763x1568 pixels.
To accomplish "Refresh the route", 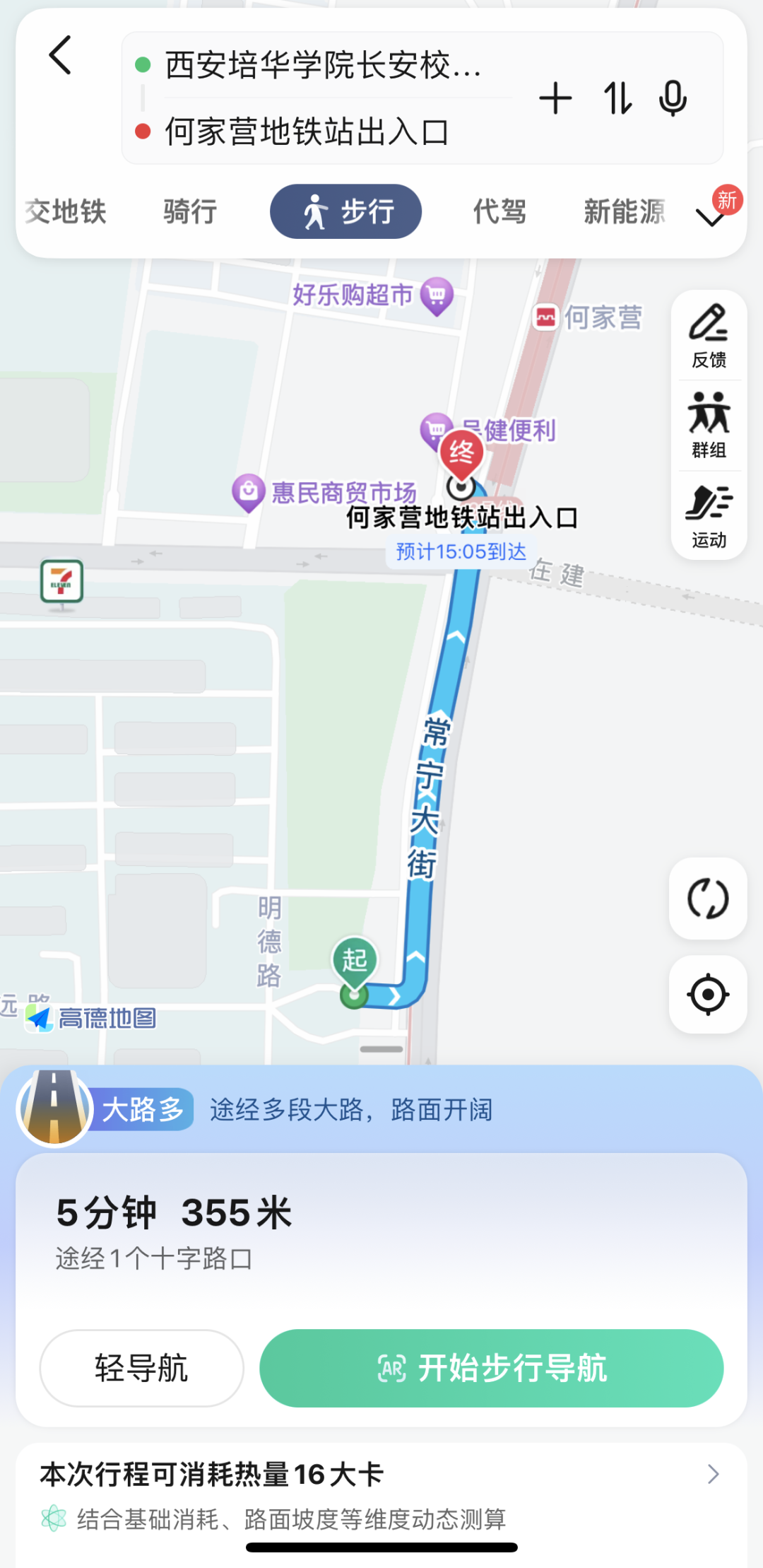I will point(708,899).
